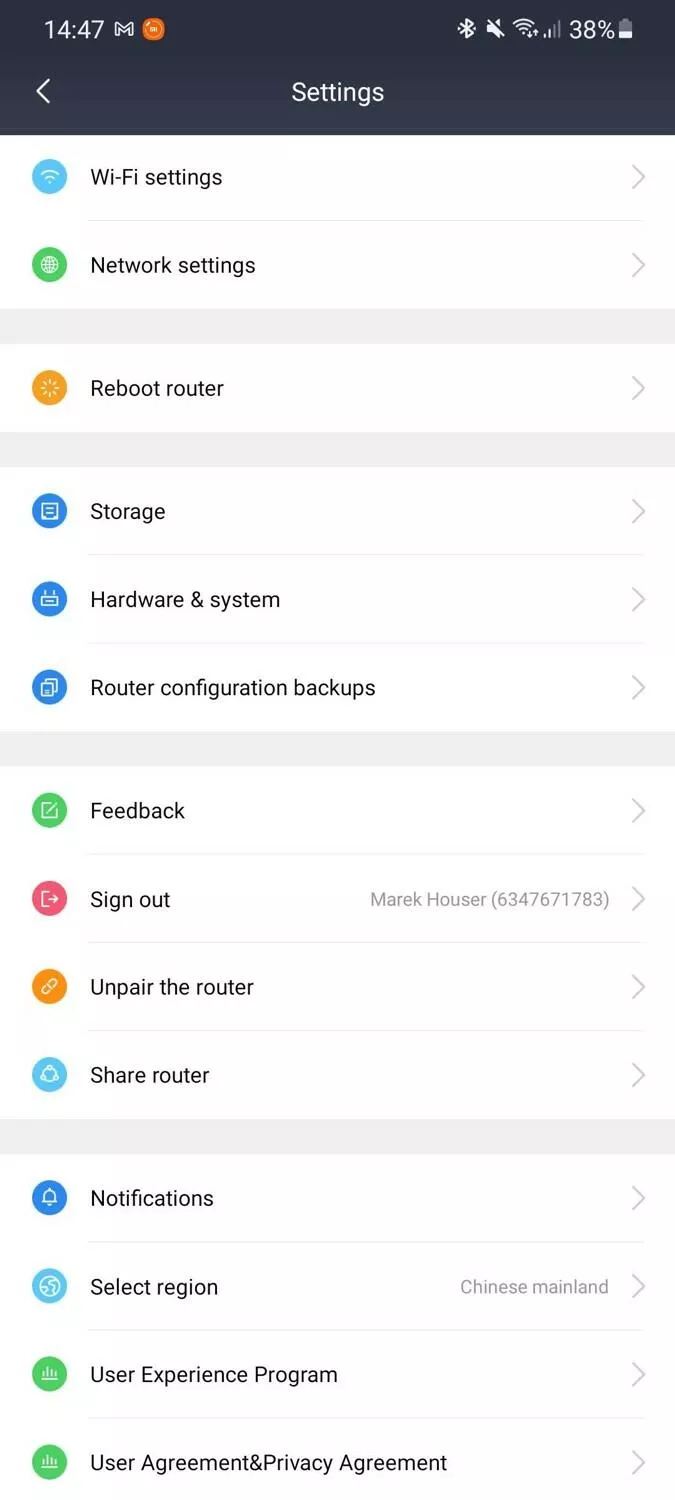Select Reboot router
The image size is (675, 1500).
pyautogui.click(x=337, y=388)
